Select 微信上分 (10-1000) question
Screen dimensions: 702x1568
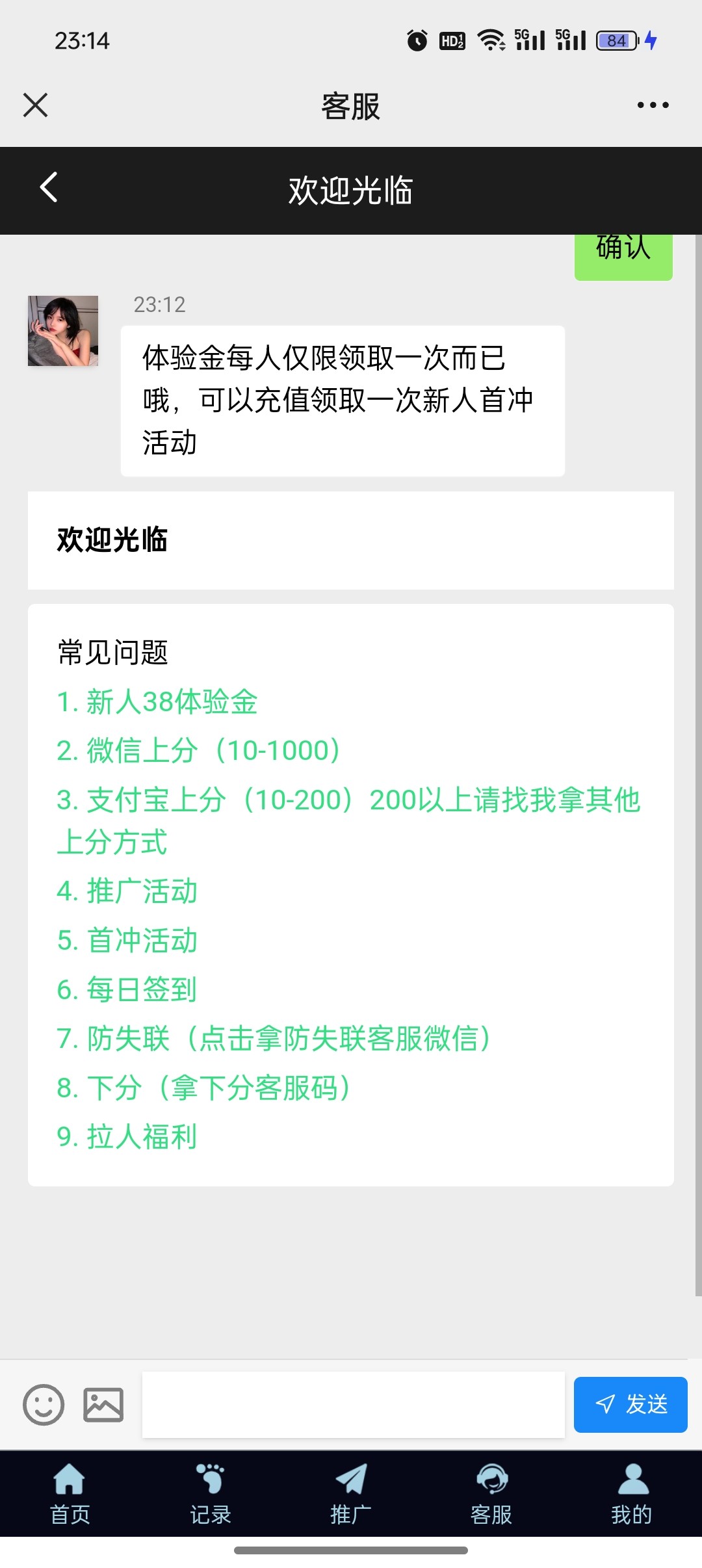(x=198, y=751)
